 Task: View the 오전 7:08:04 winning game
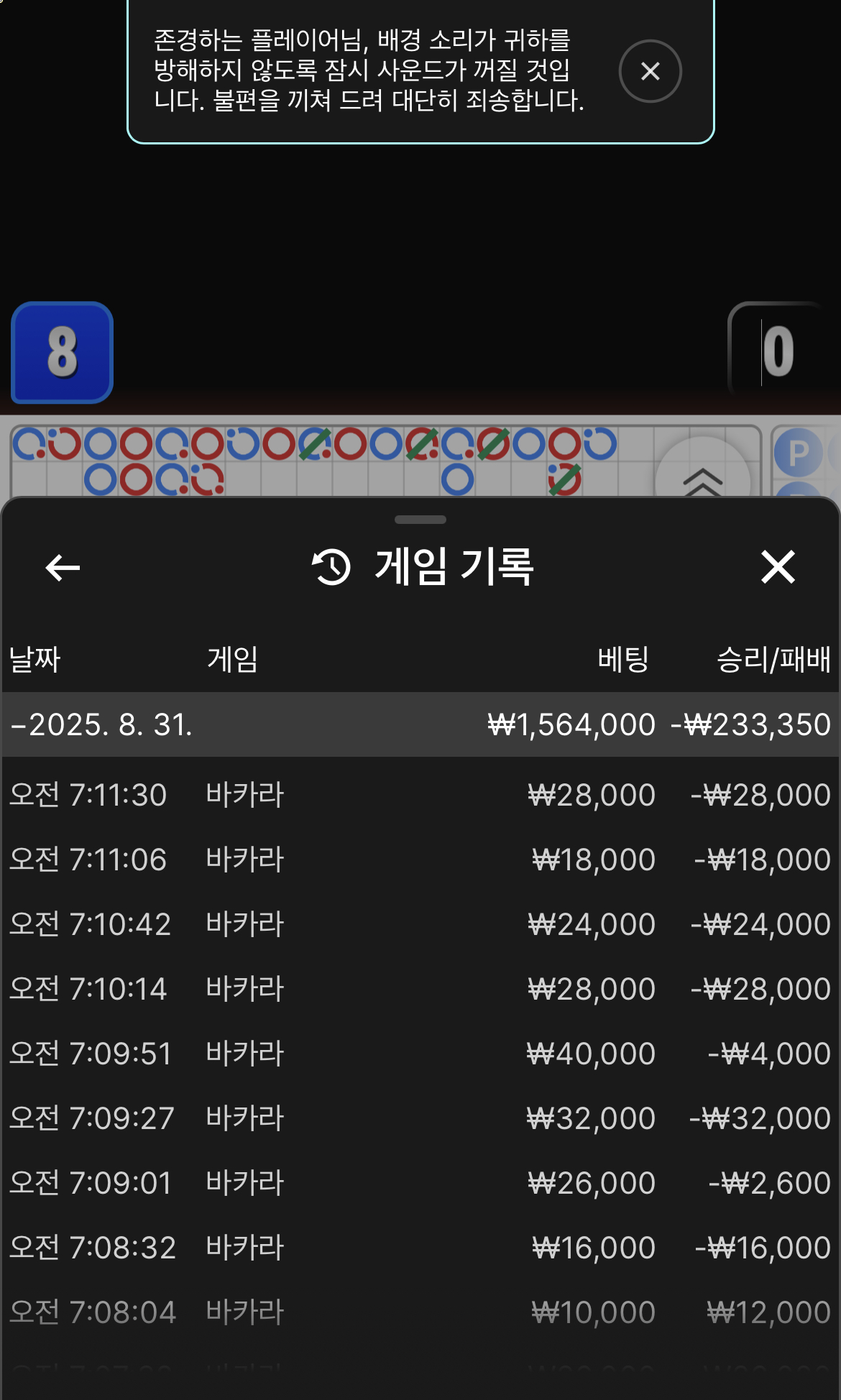pos(420,1312)
